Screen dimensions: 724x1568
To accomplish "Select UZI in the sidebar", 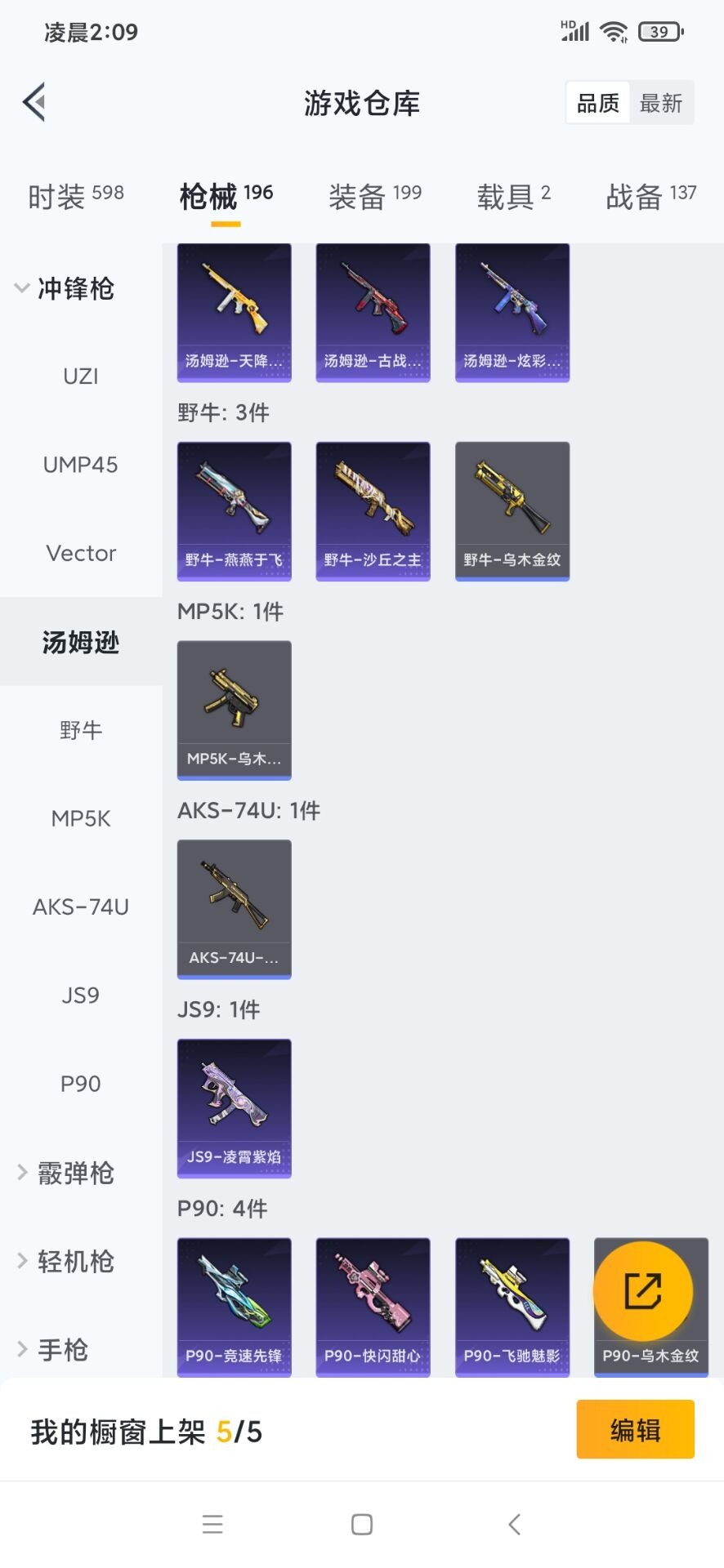I will (x=79, y=376).
